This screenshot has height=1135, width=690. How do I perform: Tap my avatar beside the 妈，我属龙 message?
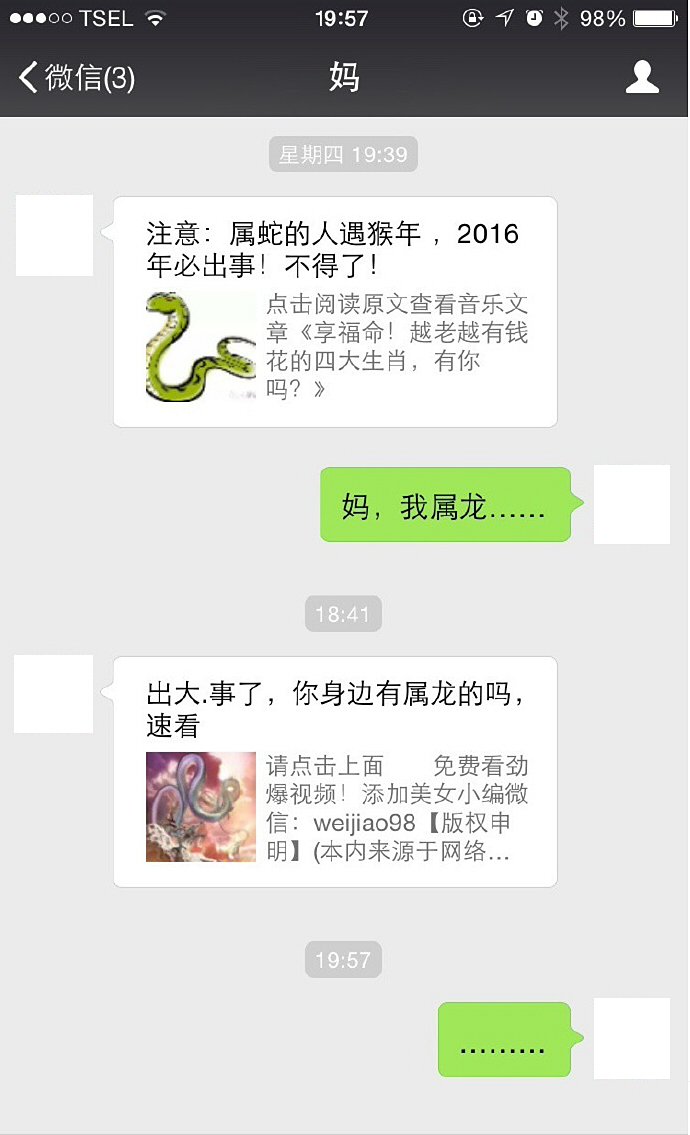631,505
